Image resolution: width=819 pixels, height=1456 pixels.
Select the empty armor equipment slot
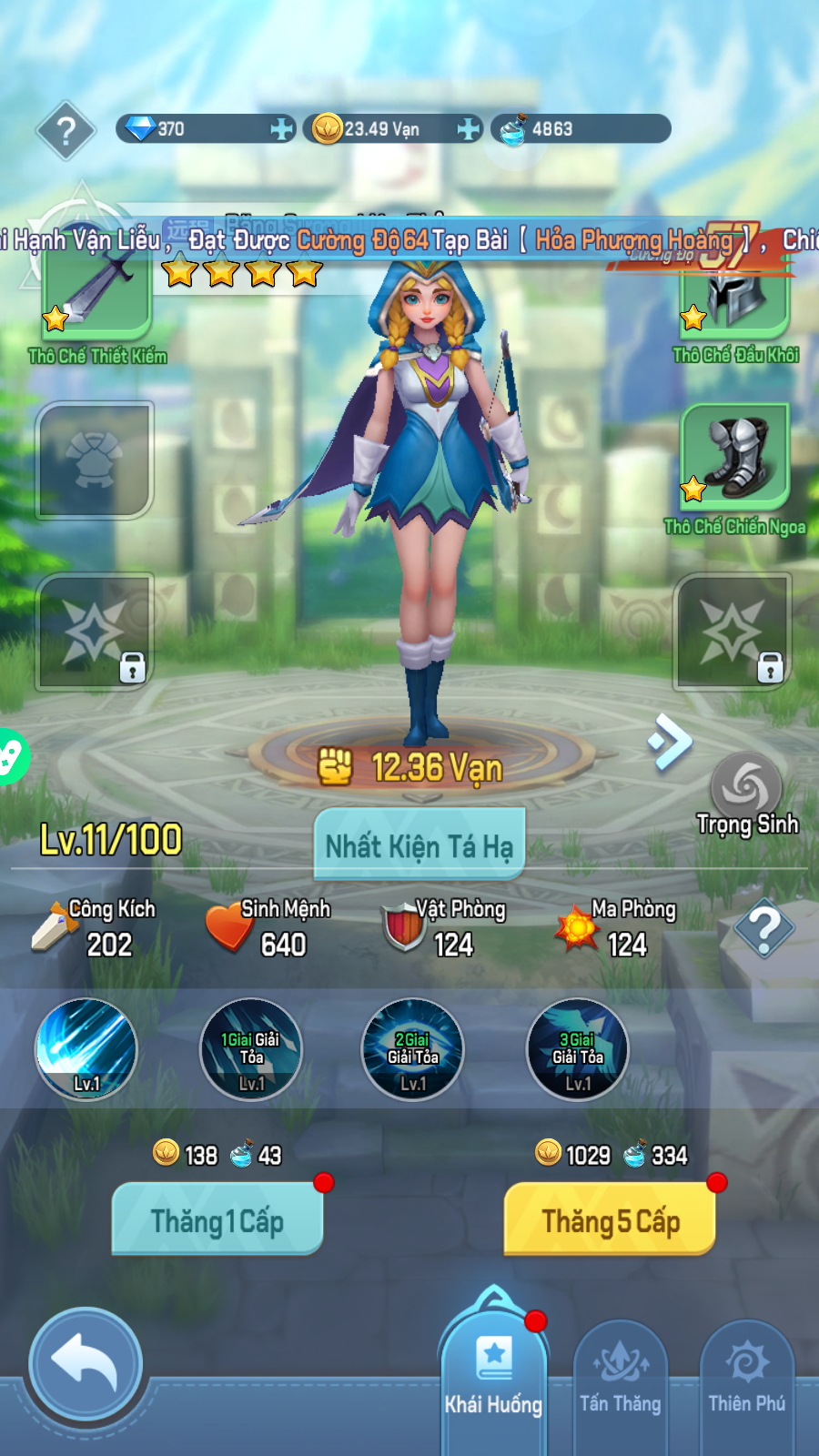click(95, 460)
